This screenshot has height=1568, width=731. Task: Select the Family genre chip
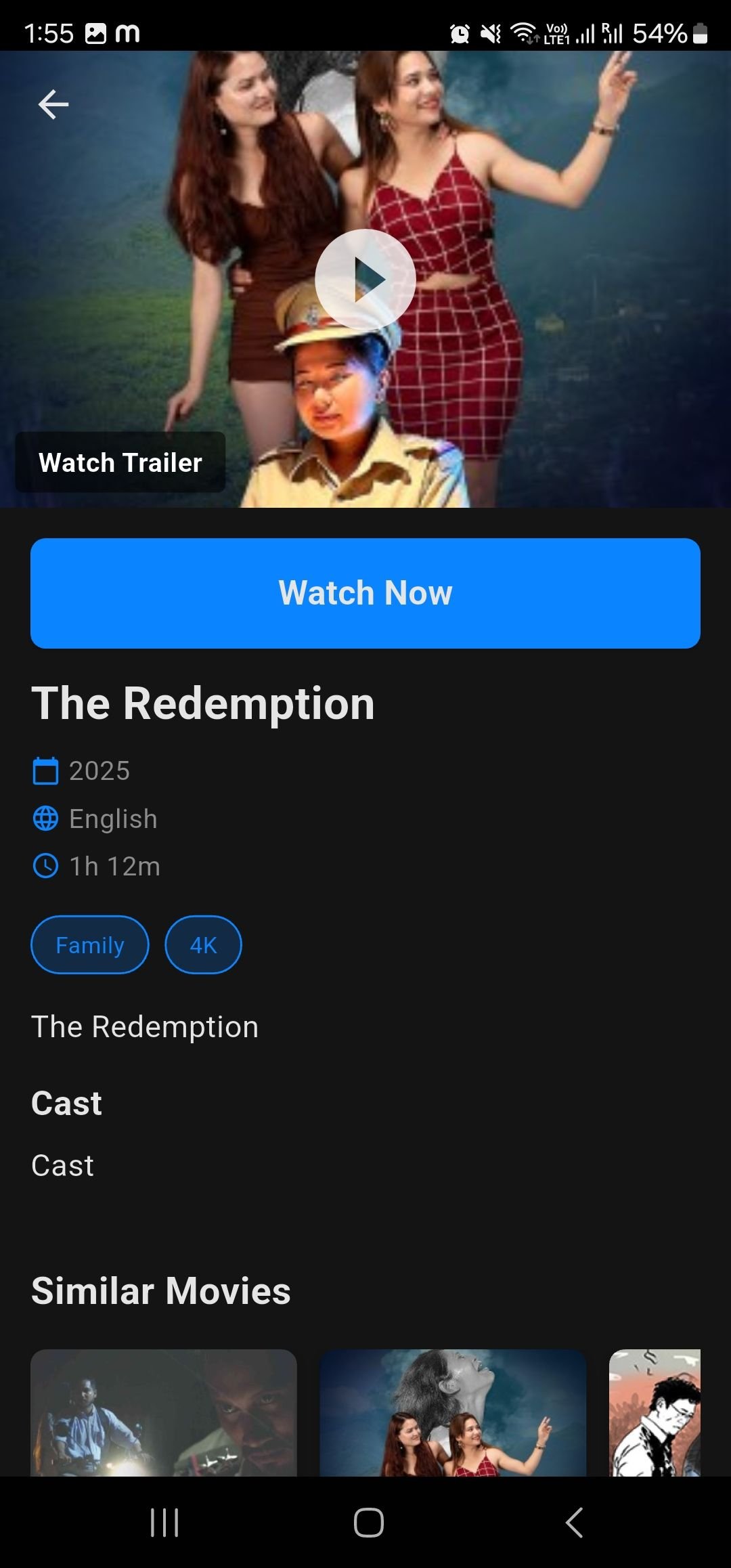point(90,944)
